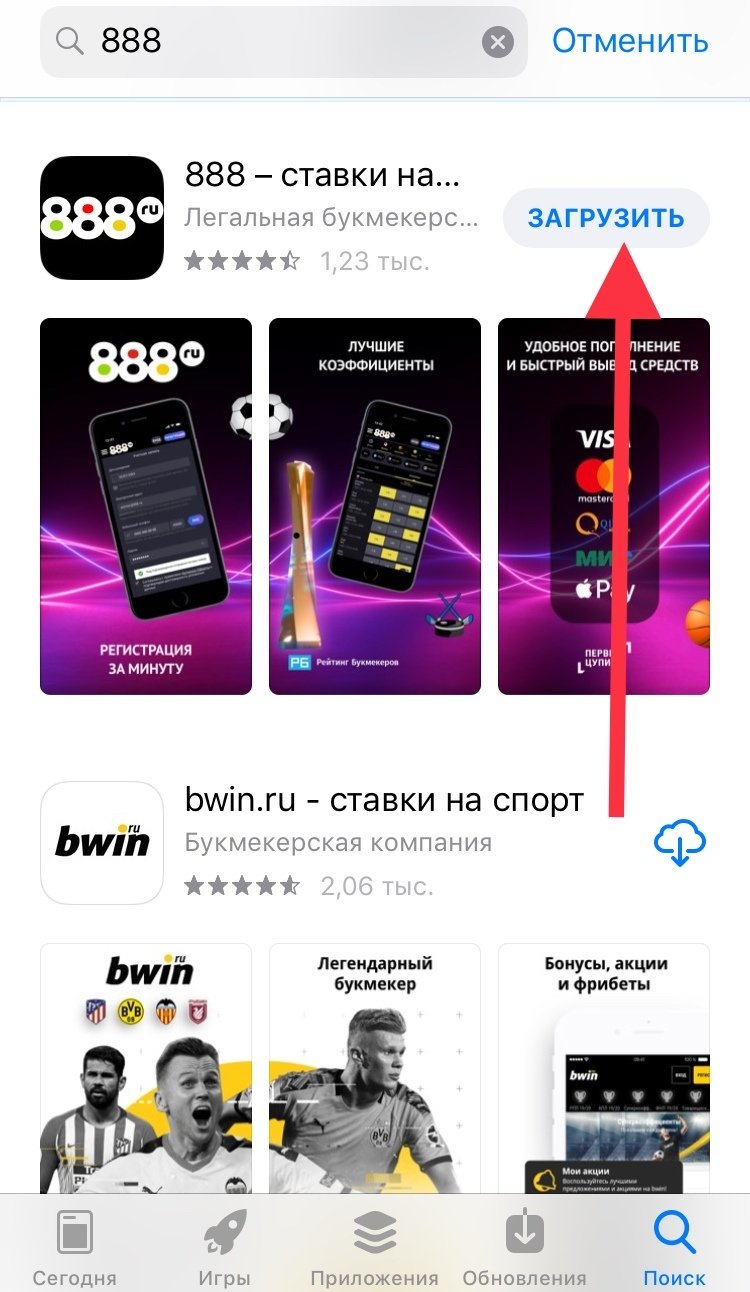This screenshot has width=750, height=1292.
Task: View 888 screenshot Лучшие коэффициенты
Action: click(x=375, y=506)
